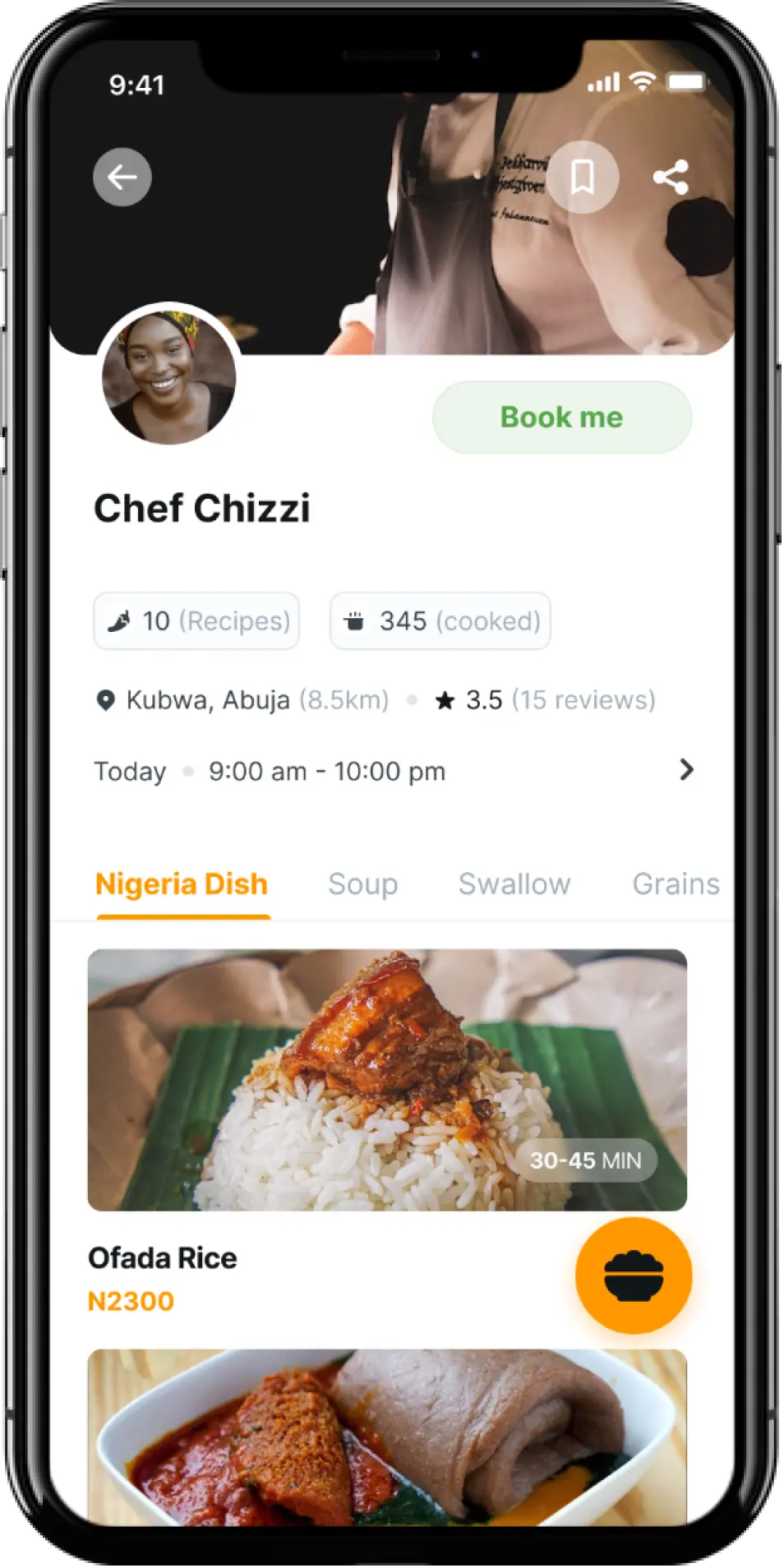The width and height of the screenshot is (784, 1568).
Task: Switch to the Soup tab
Action: tap(362, 884)
